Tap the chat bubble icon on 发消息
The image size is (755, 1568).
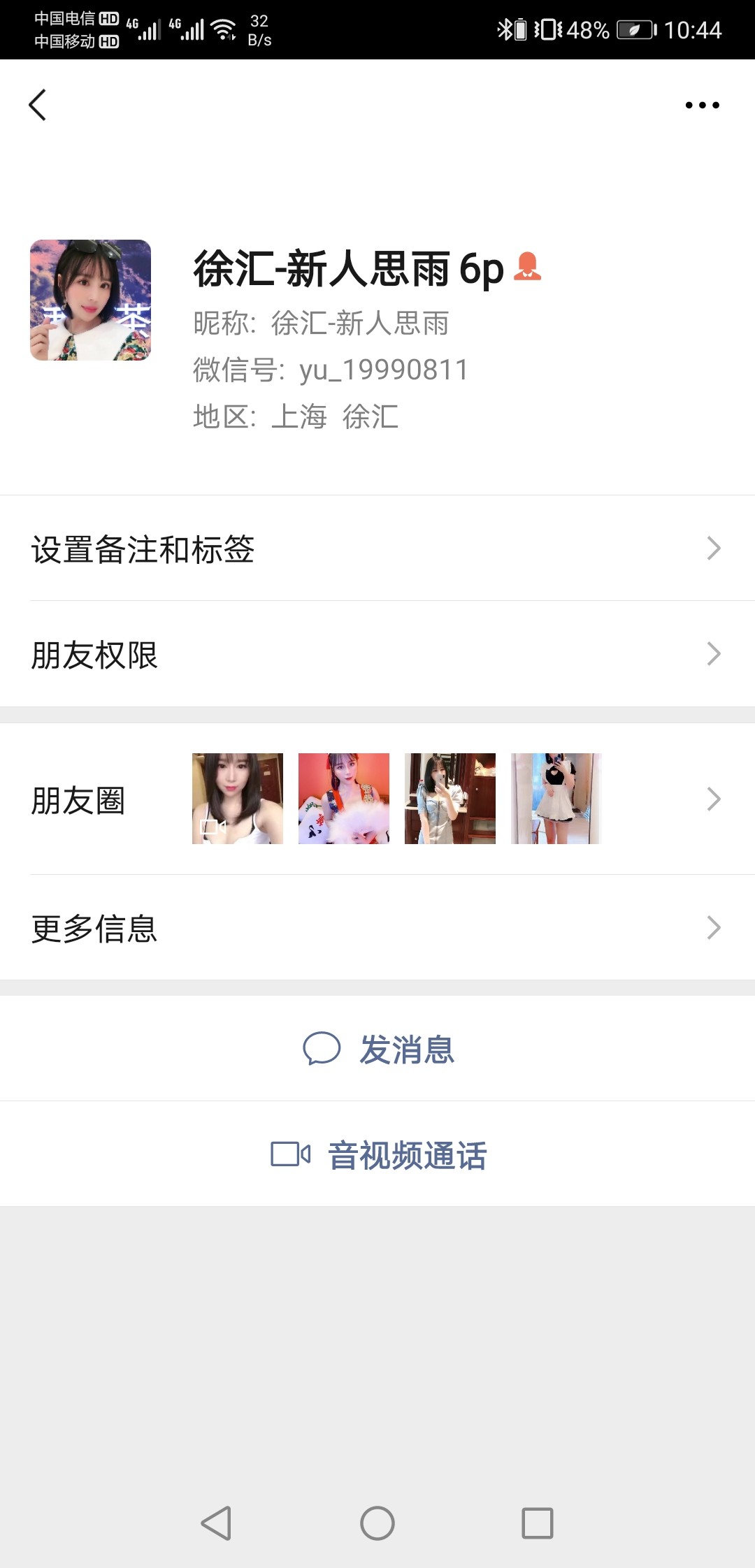point(322,1048)
